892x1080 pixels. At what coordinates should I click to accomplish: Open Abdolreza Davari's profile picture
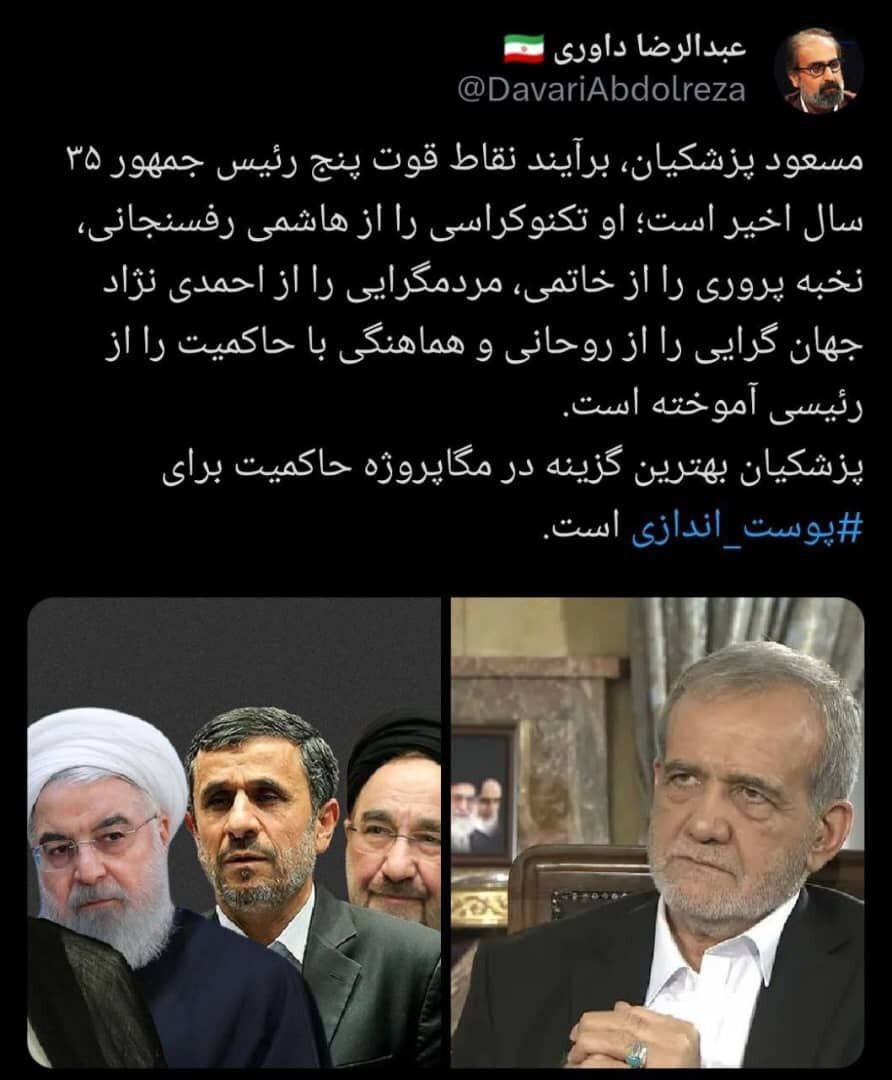pyautogui.click(x=817, y=70)
